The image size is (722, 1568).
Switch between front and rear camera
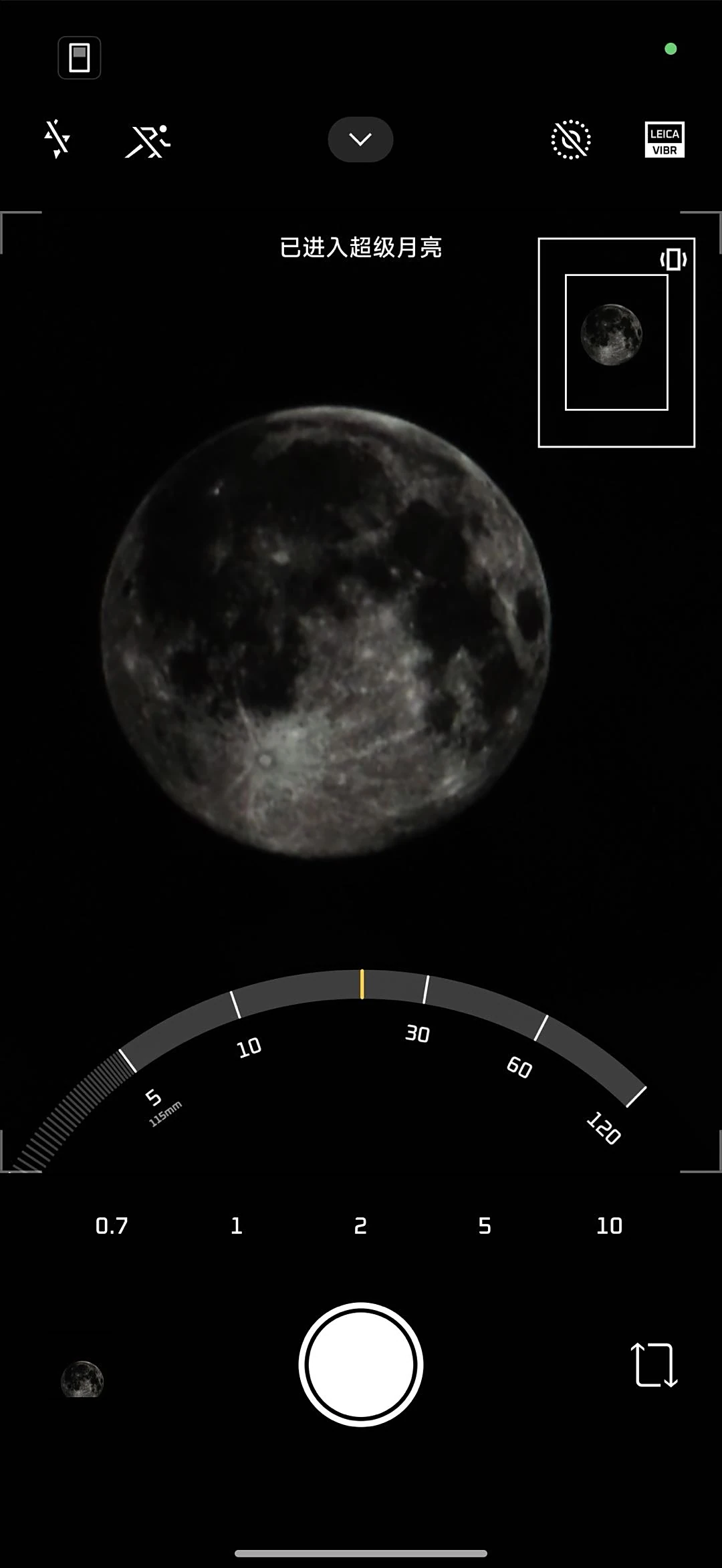click(x=654, y=1364)
